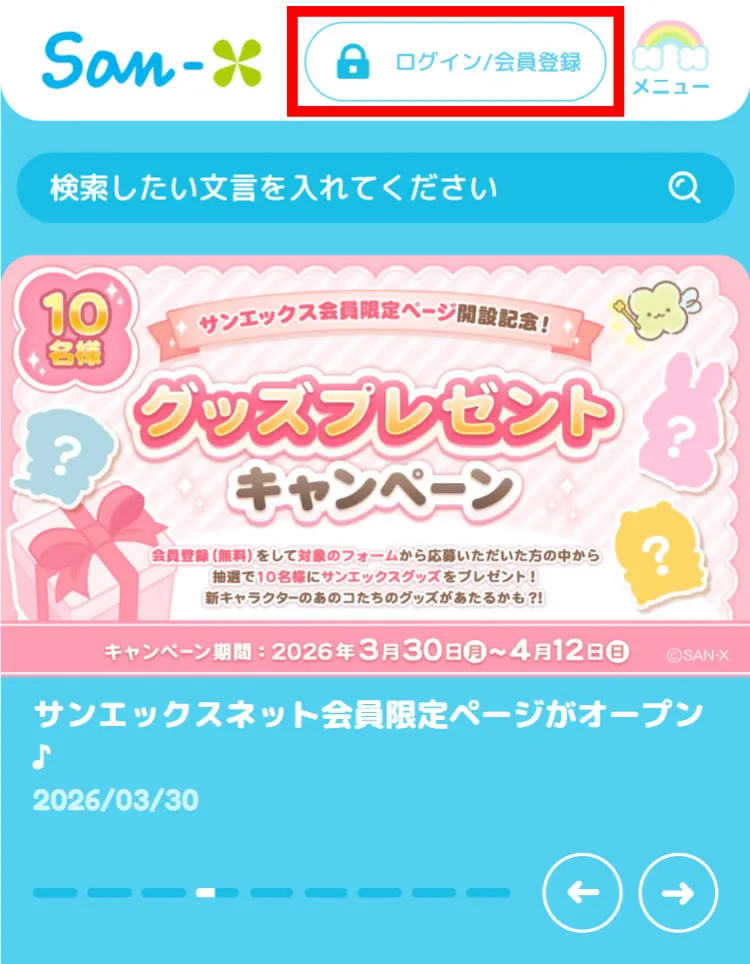Show the previous slide with left arrow

(x=583, y=893)
